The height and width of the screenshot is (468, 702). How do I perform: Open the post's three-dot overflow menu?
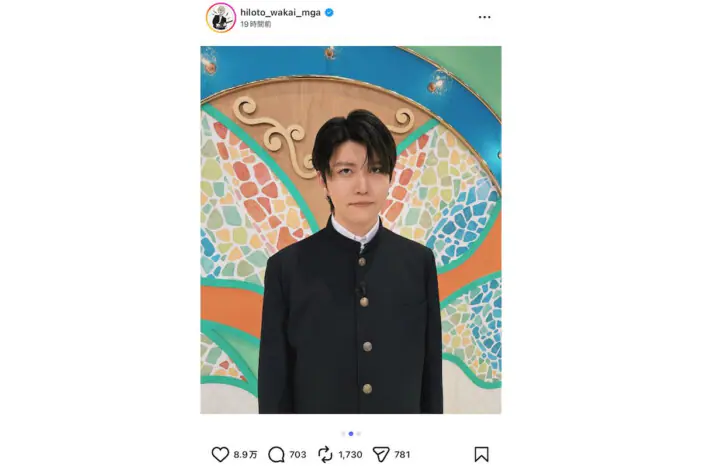[484, 17]
